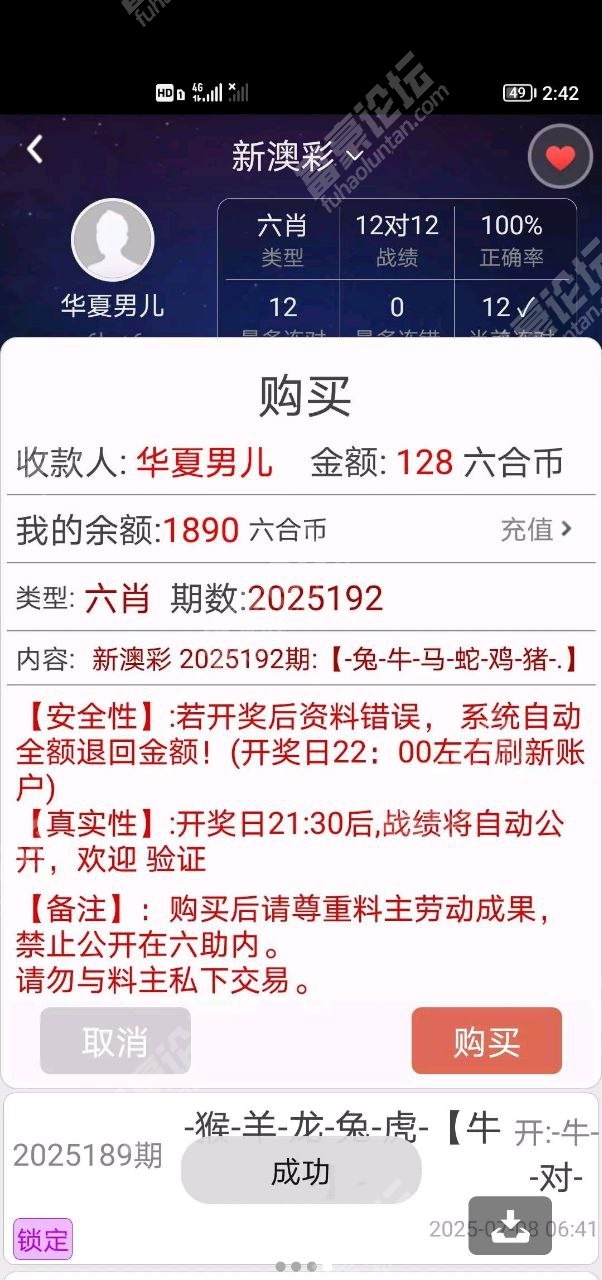The image size is (602, 1280).
Task: Tap the download icon at the bottom right
Action: coord(510,1225)
